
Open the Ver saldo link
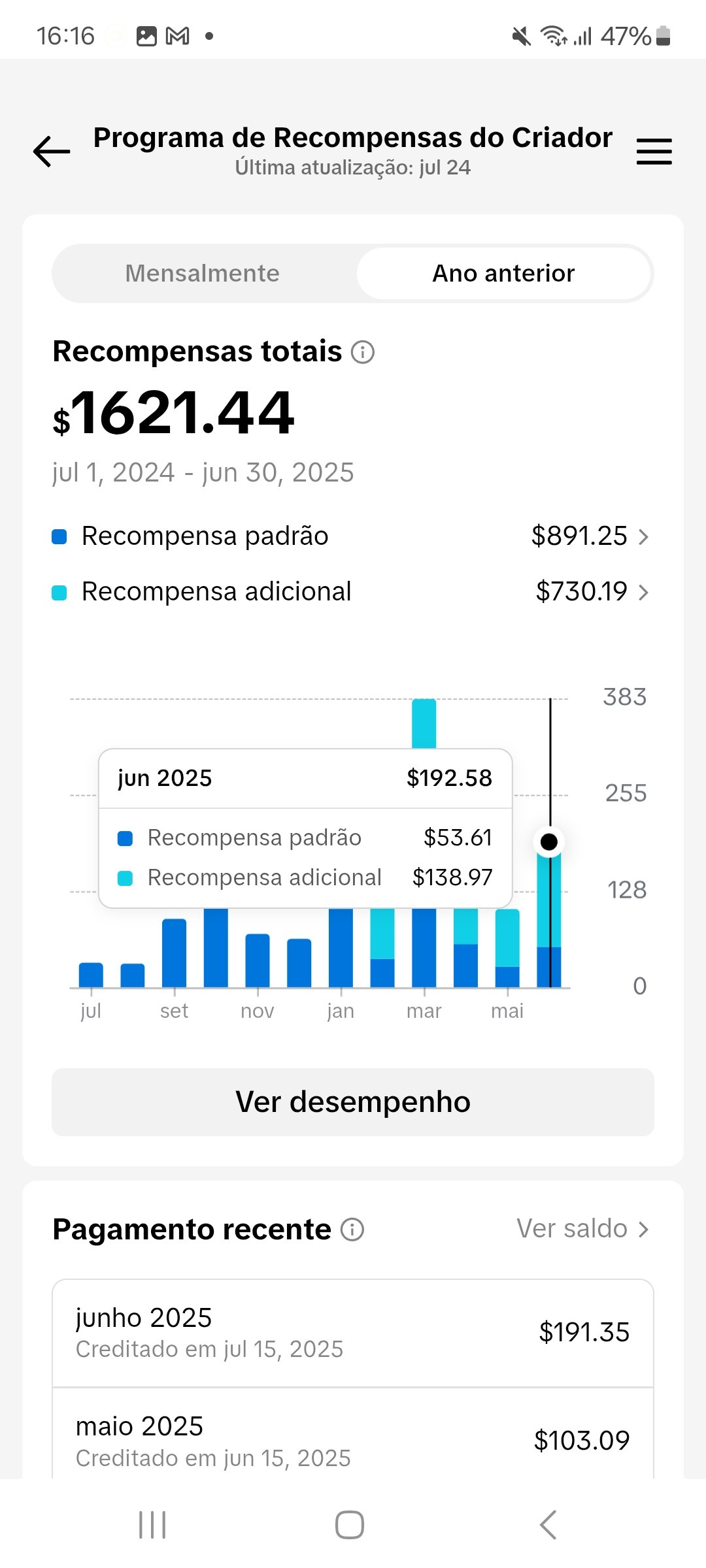582,1229
